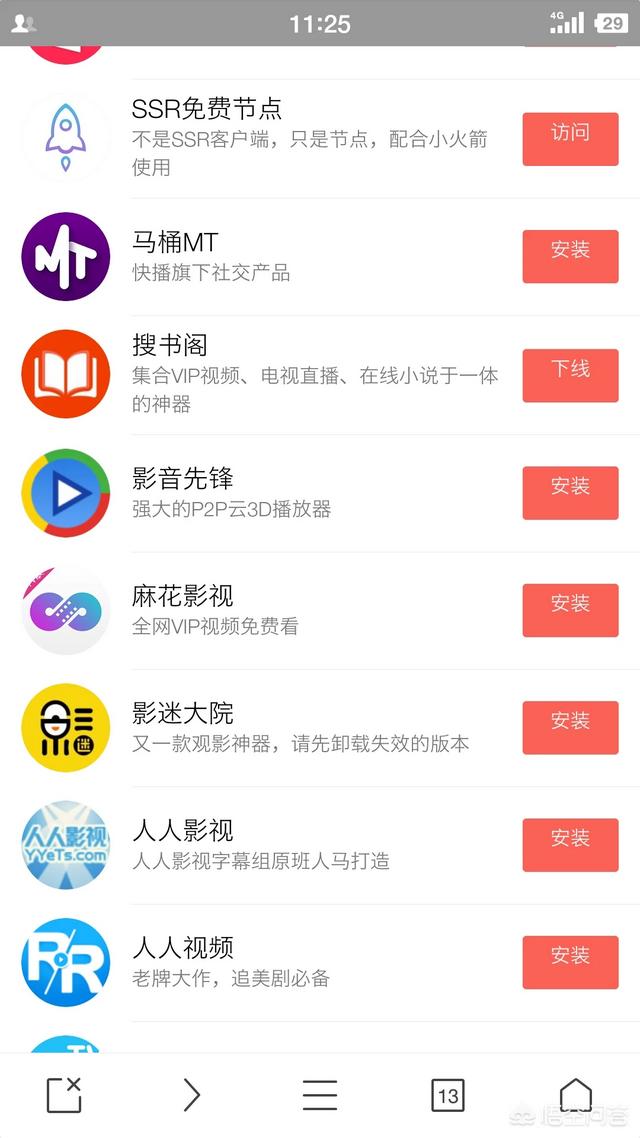Tap the 下线 button for 搜书阁
Screen dimensions: 640x1138
pos(570,375)
